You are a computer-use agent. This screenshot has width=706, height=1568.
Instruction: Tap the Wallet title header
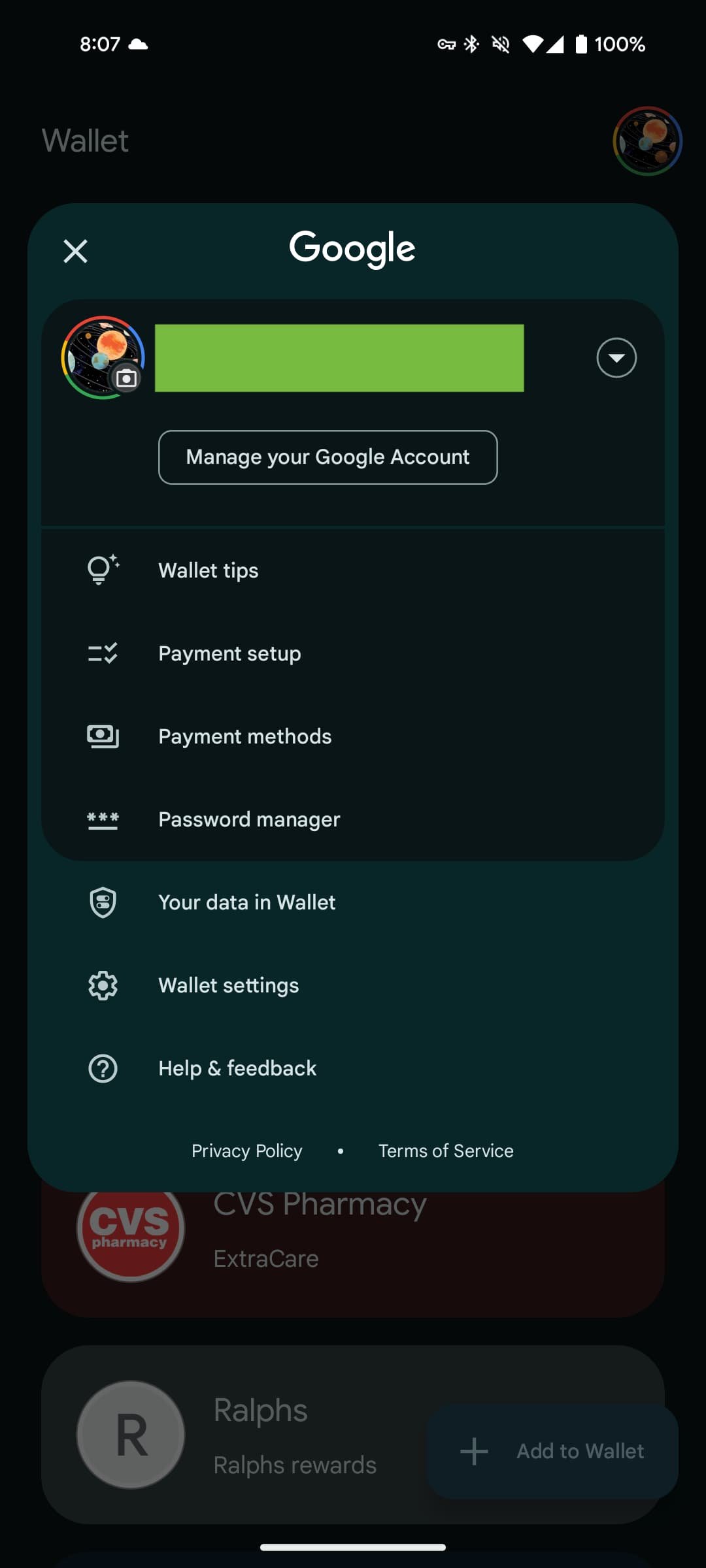click(x=84, y=140)
